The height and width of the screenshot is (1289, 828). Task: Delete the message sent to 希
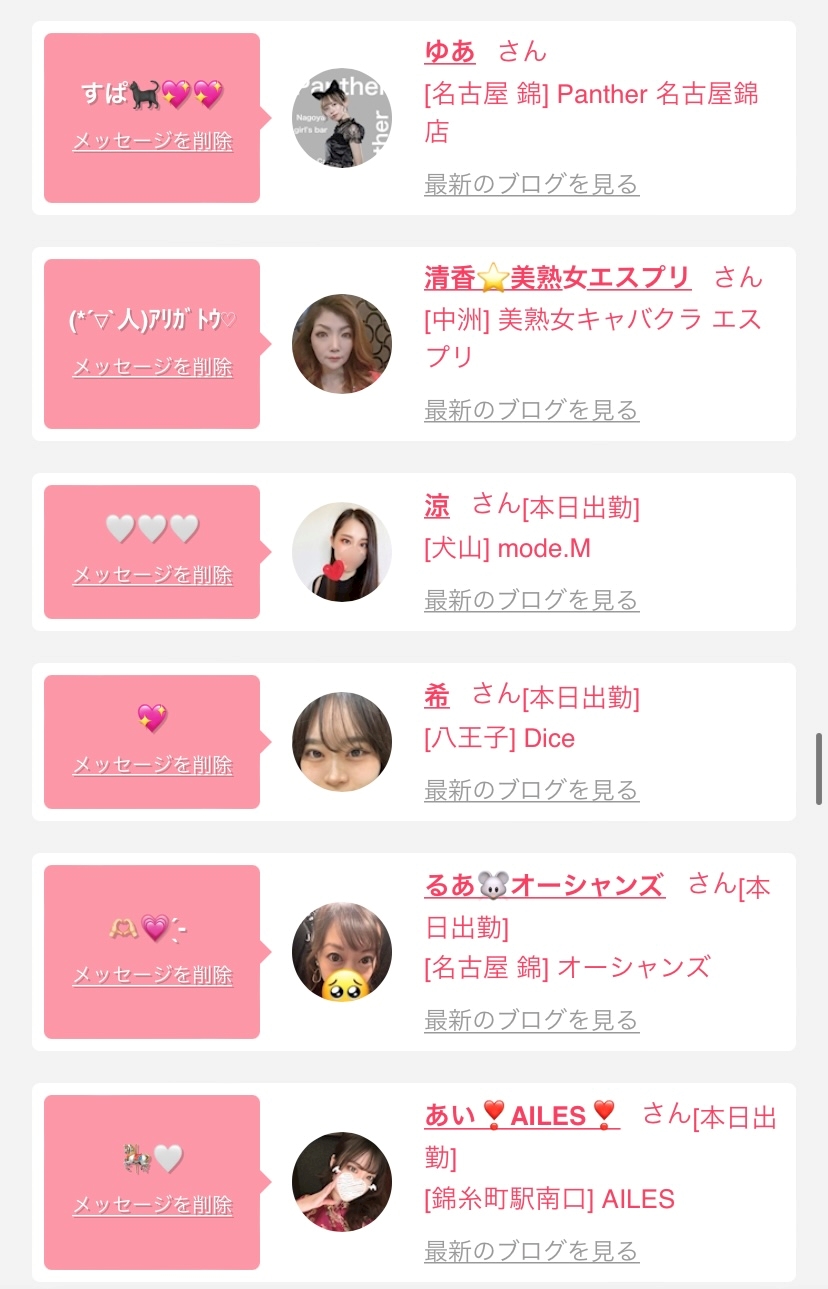pyautogui.click(x=152, y=766)
